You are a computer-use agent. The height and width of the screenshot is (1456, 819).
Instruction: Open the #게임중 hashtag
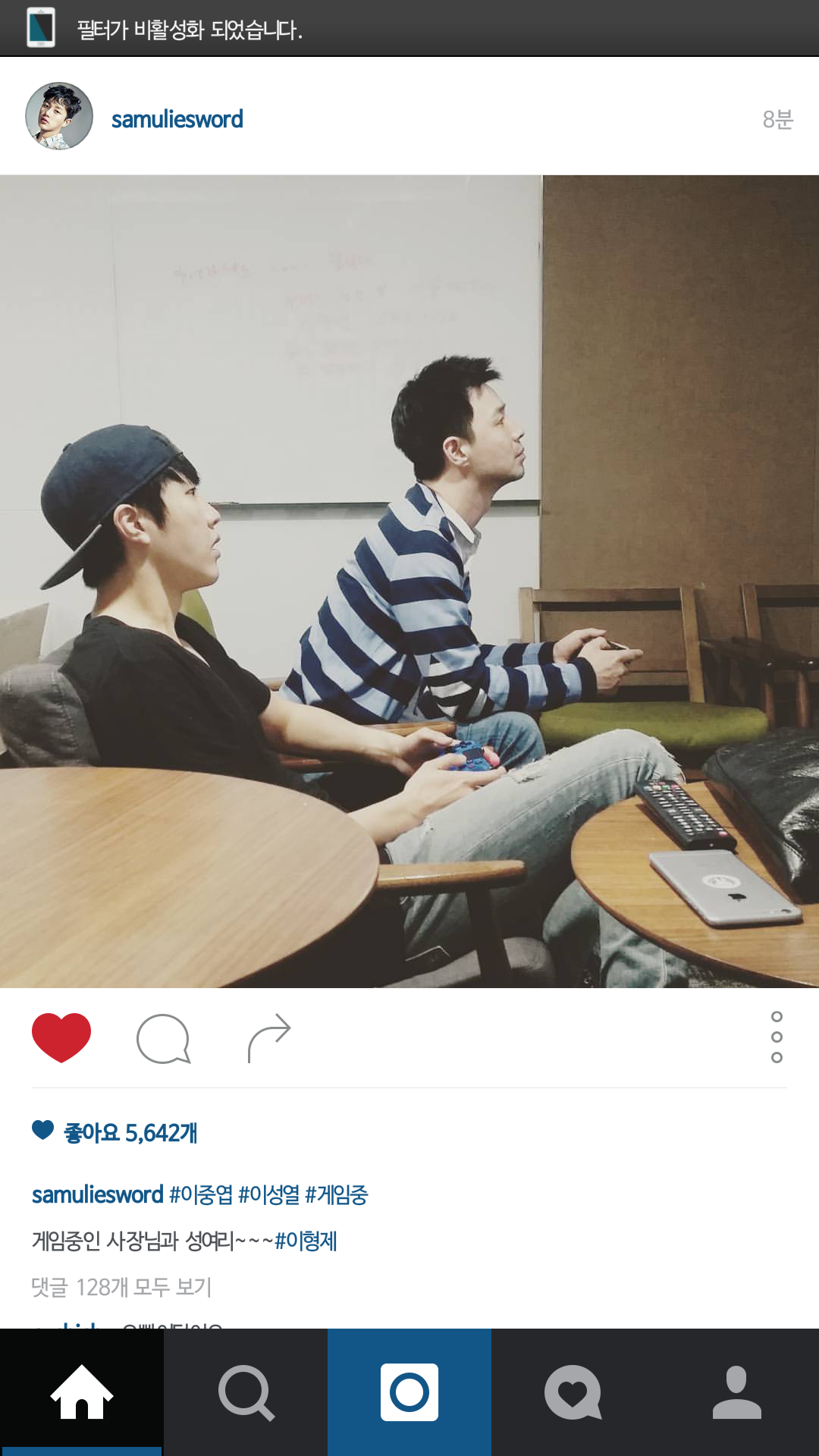coord(336,1195)
